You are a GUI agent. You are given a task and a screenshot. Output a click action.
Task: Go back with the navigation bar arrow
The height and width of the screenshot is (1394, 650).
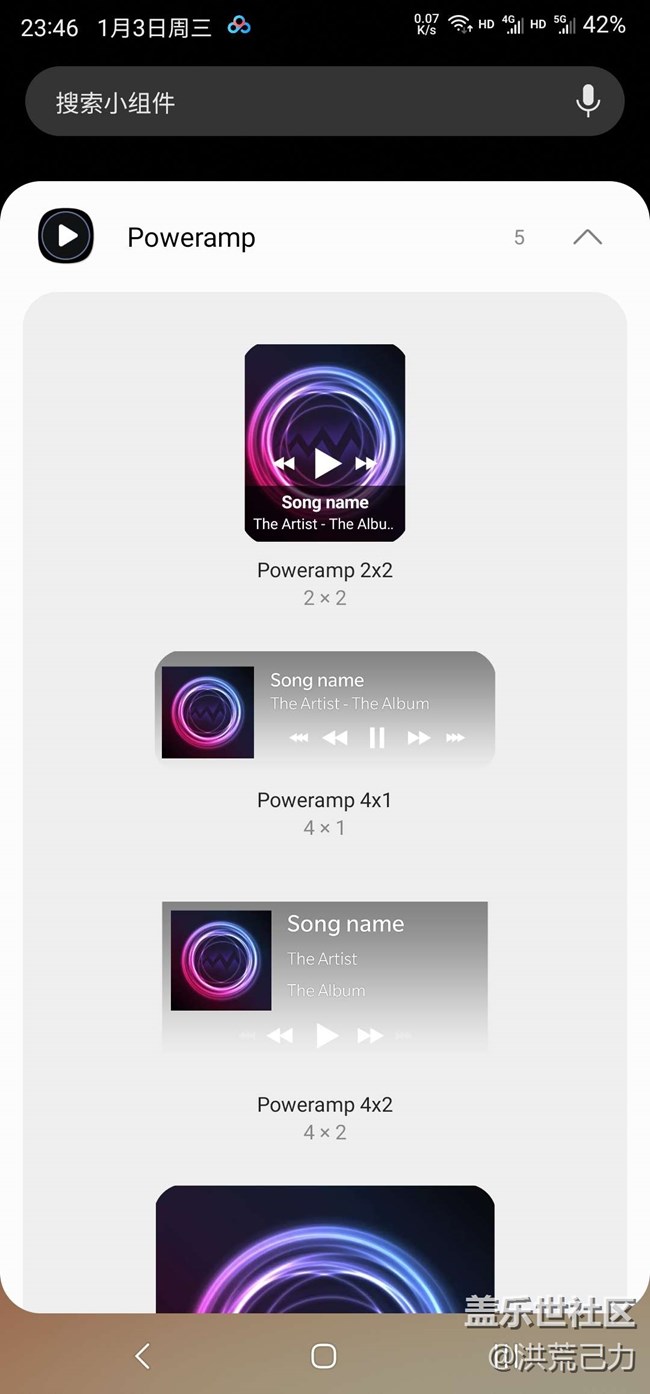(x=142, y=1356)
